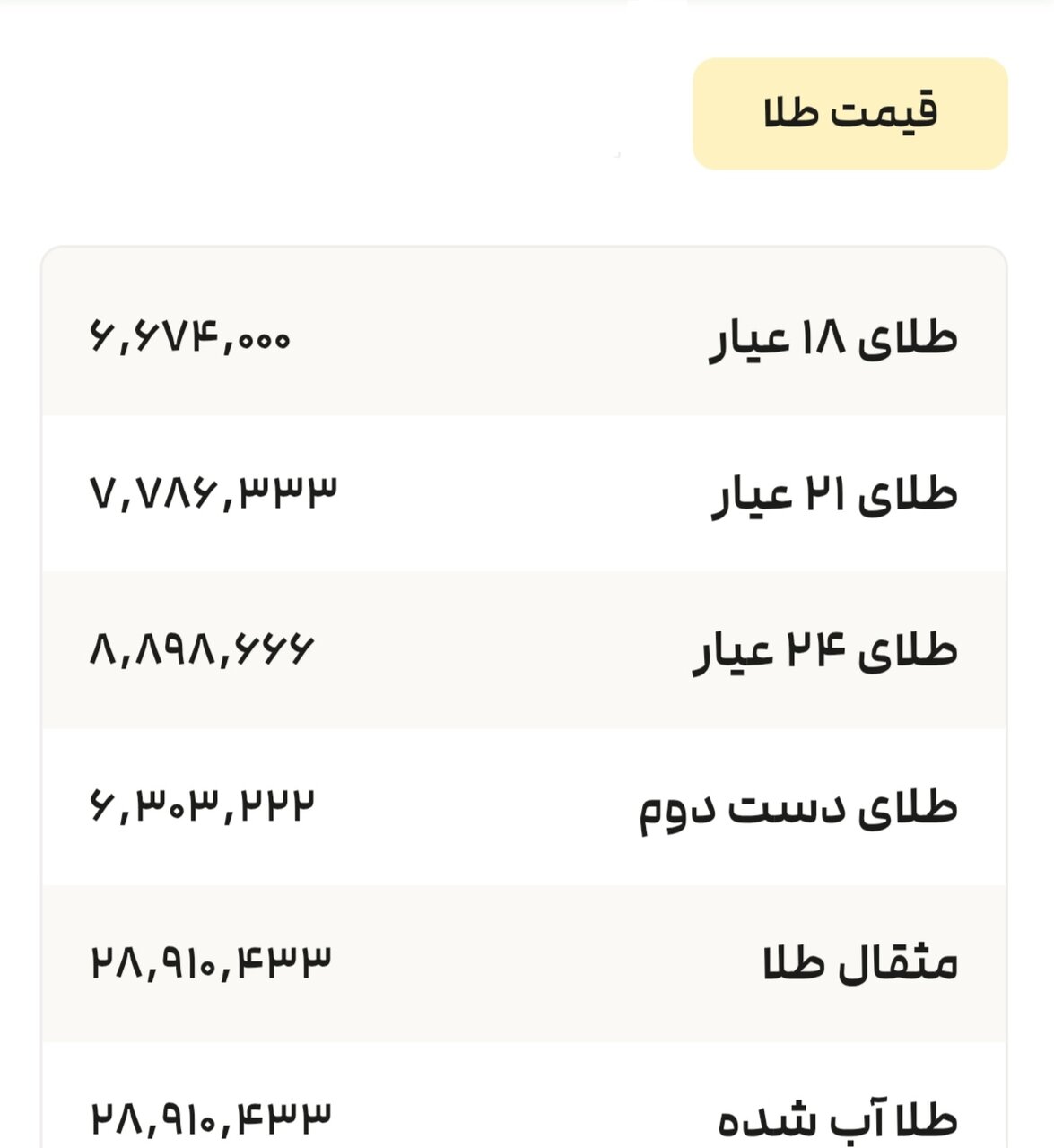Image resolution: width=1054 pixels, height=1148 pixels.
Task: Click the مثقال طلا price 28,910,433
Action: [x=209, y=960]
